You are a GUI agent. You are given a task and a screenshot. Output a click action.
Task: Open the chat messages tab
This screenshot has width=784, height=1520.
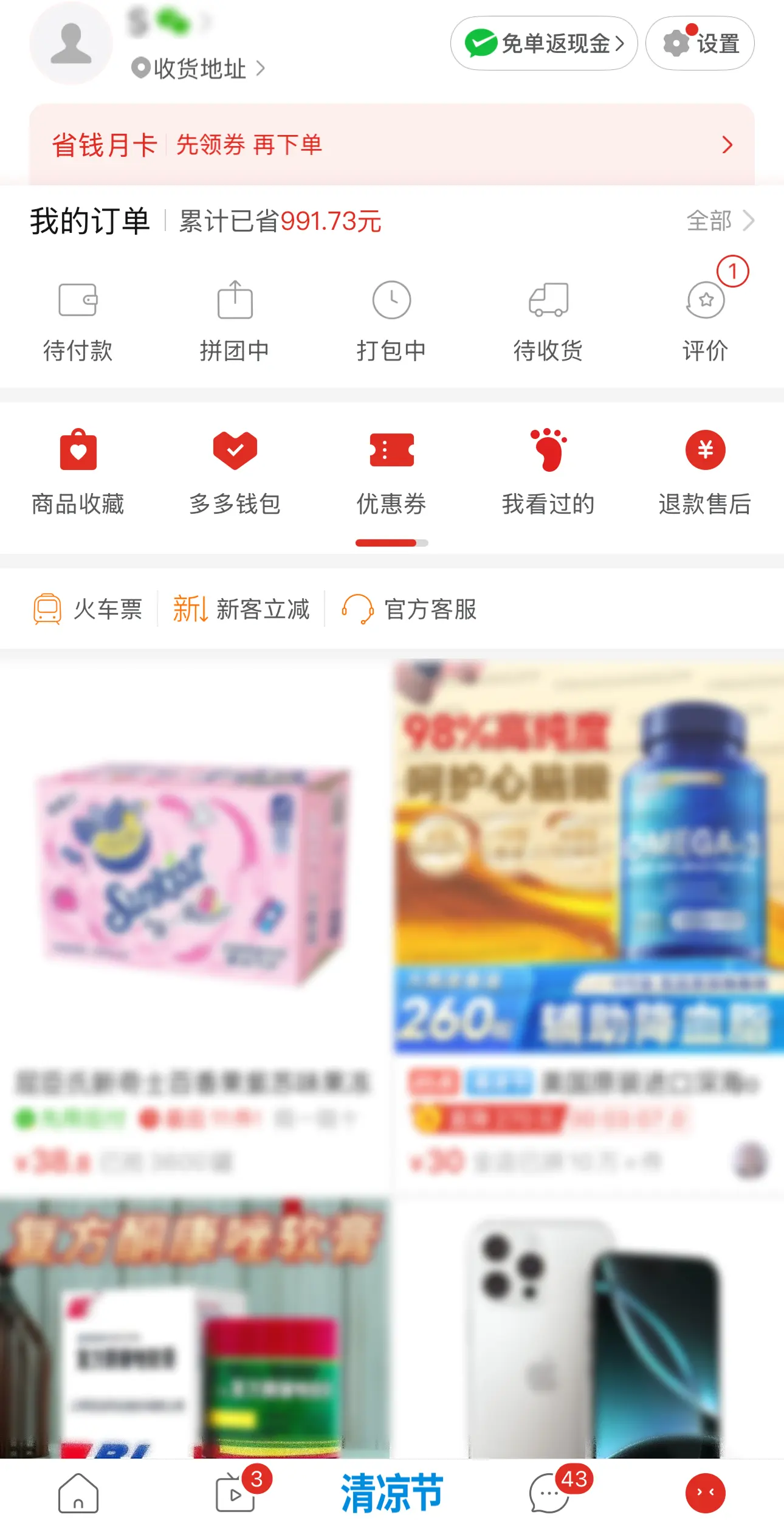549,1493
